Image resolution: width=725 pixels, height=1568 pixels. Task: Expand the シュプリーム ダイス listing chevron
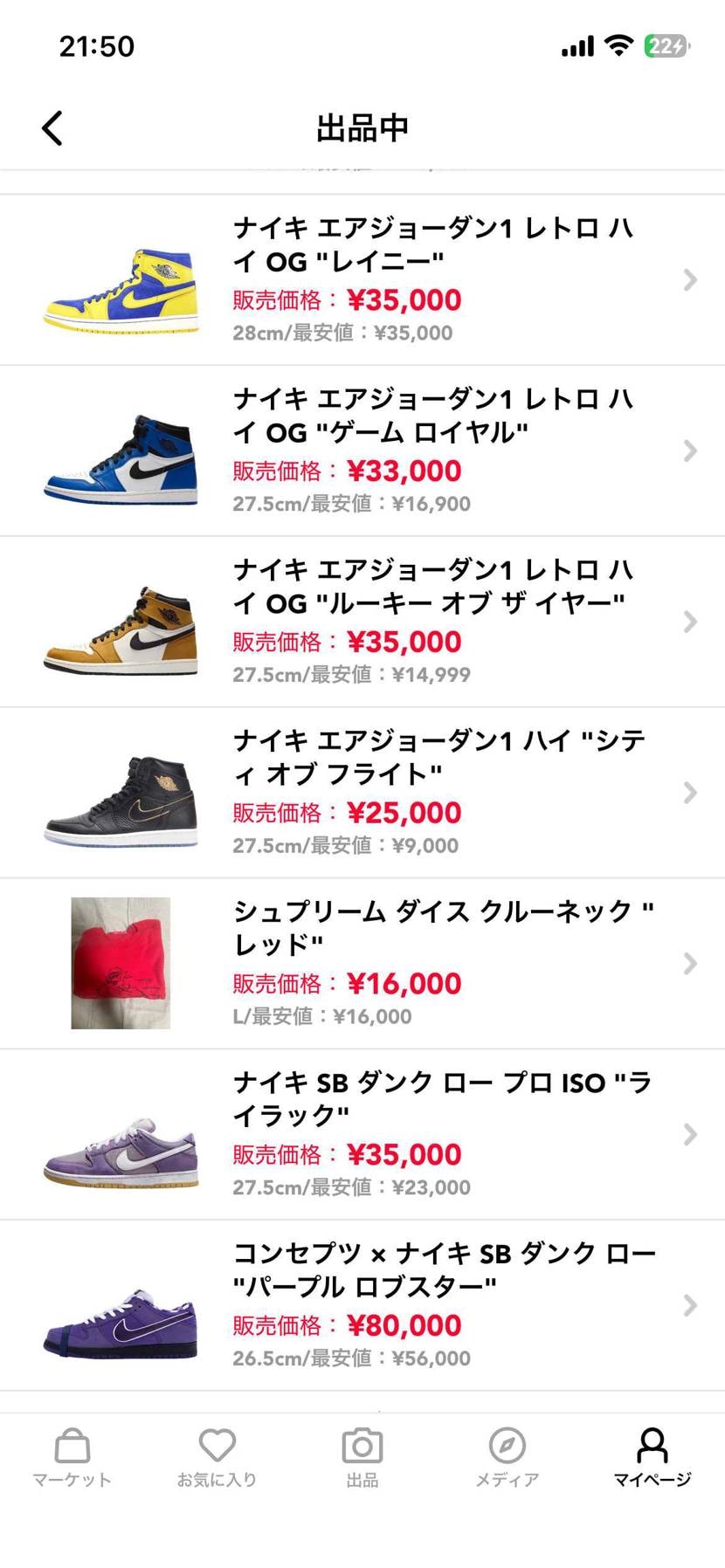point(689,963)
